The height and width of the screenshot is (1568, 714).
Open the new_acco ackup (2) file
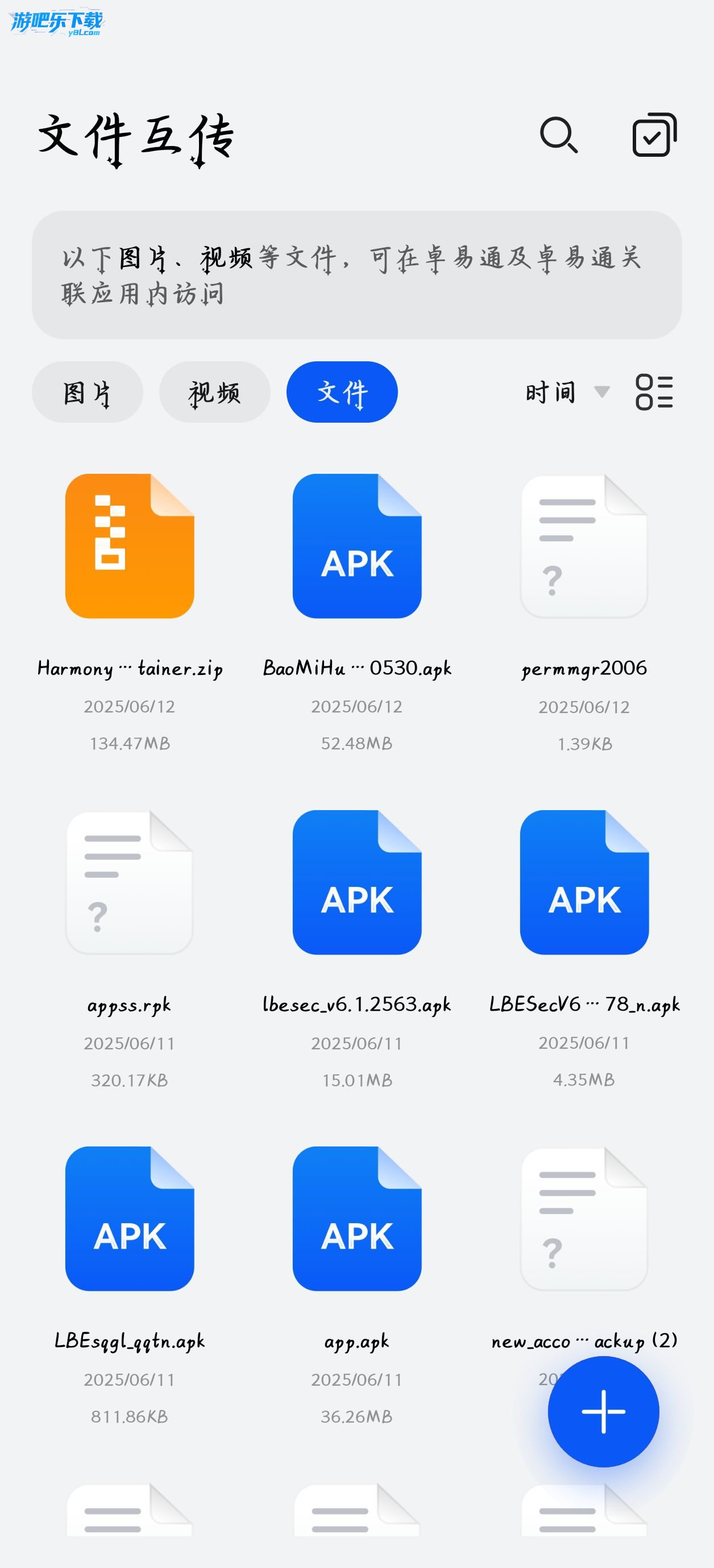(x=584, y=1219)
